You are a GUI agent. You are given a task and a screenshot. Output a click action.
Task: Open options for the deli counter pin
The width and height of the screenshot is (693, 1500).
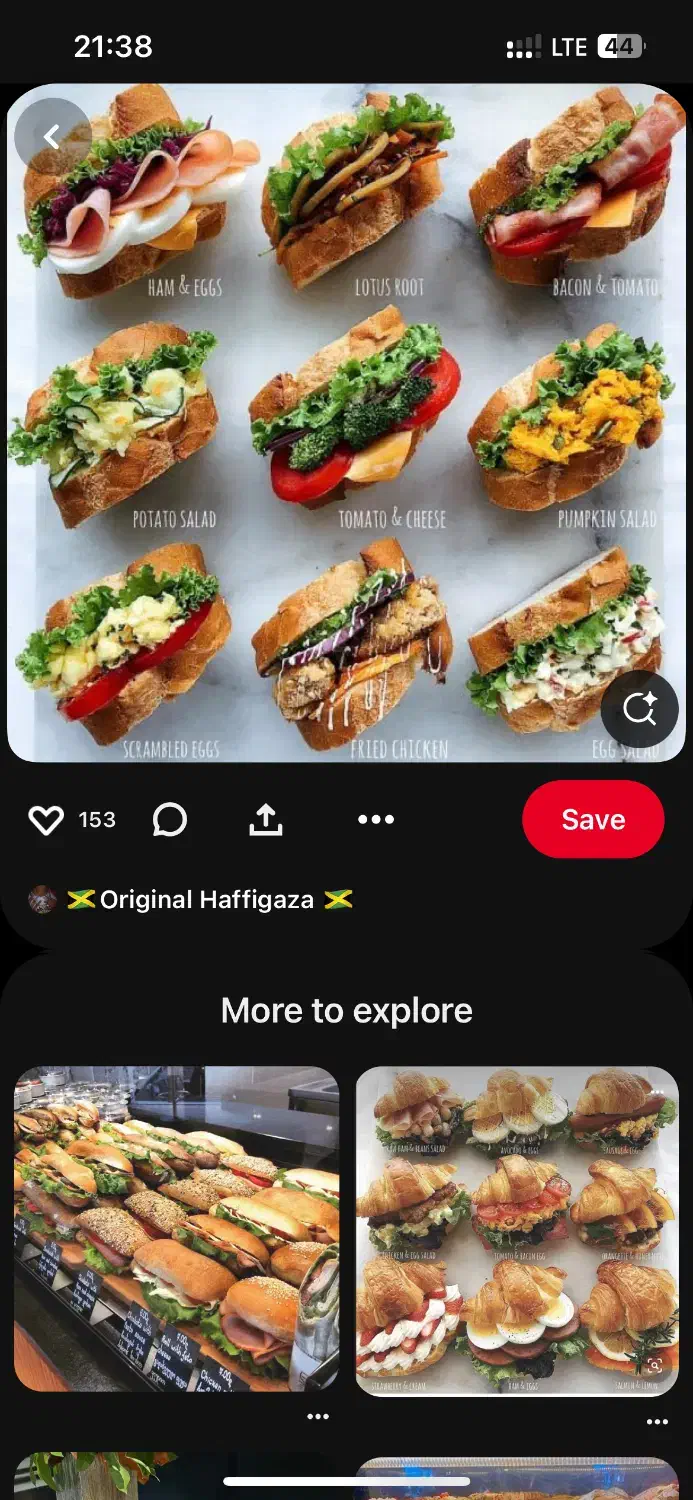318,1417
